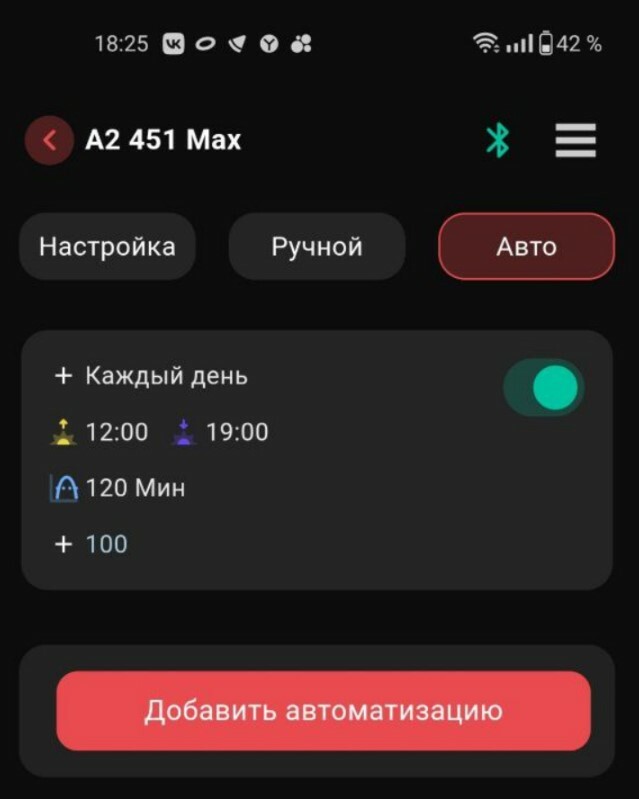Screen dimensions: 639x799
Task: Select the Авто tab
Action: pos(526,247)
